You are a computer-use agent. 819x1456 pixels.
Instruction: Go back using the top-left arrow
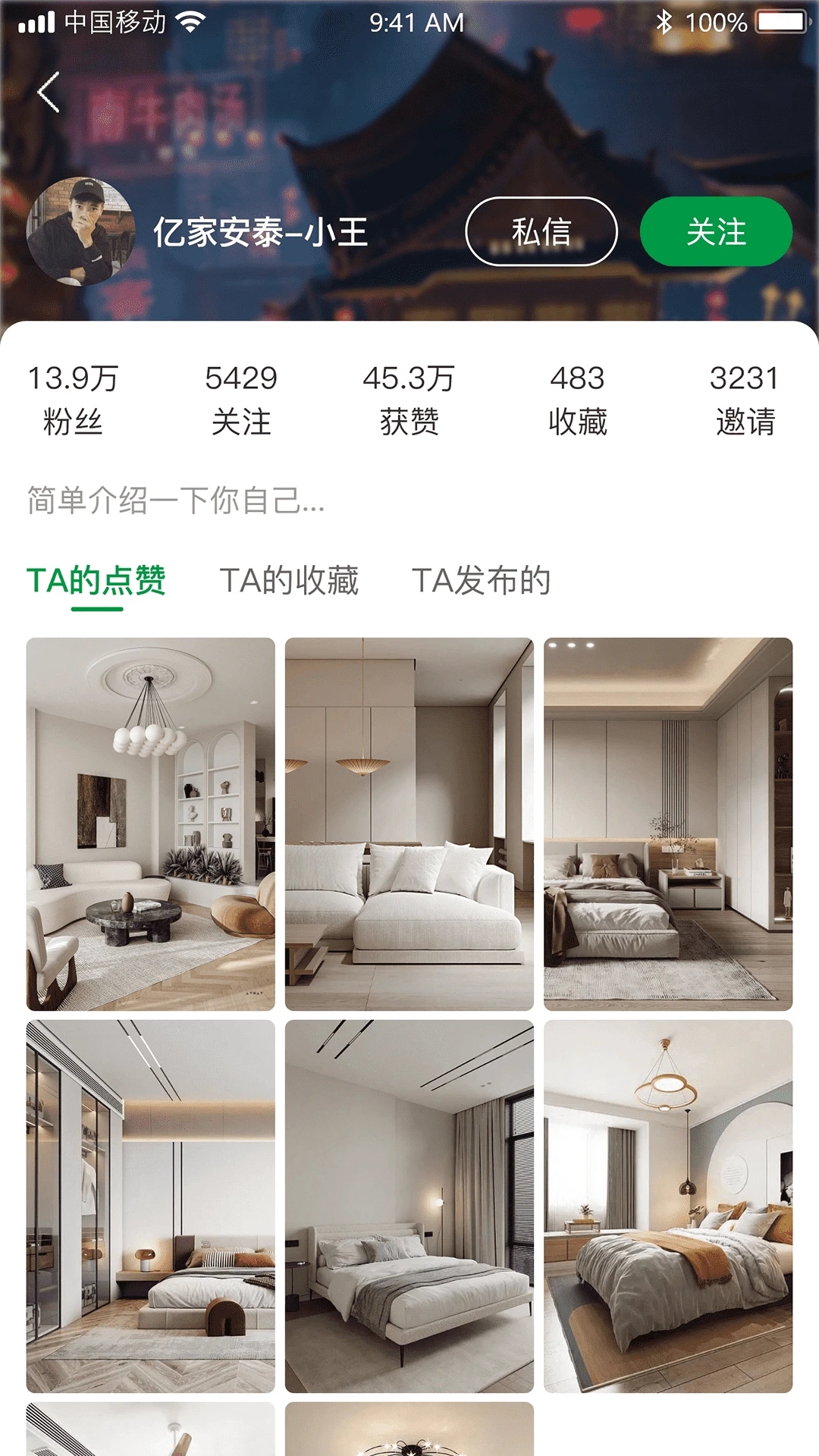click(49, 93)
